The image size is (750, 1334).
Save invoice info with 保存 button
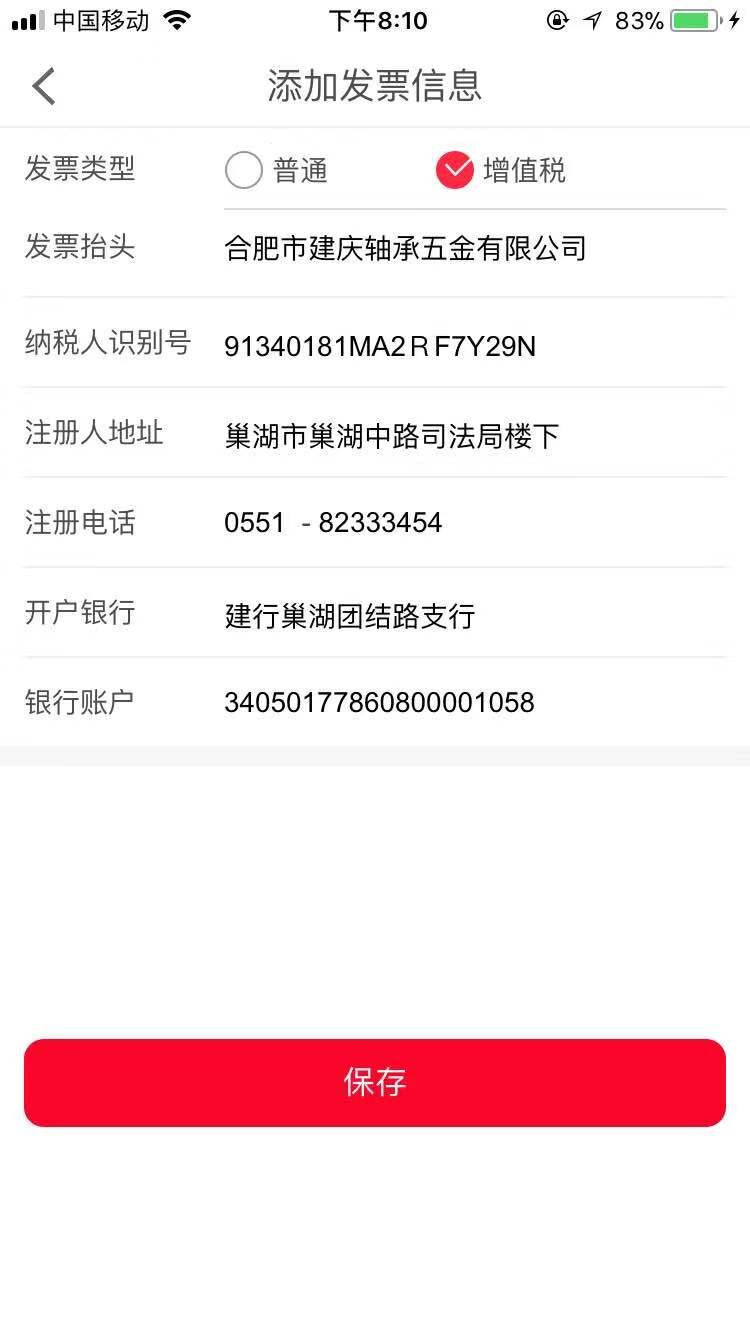375,1083
